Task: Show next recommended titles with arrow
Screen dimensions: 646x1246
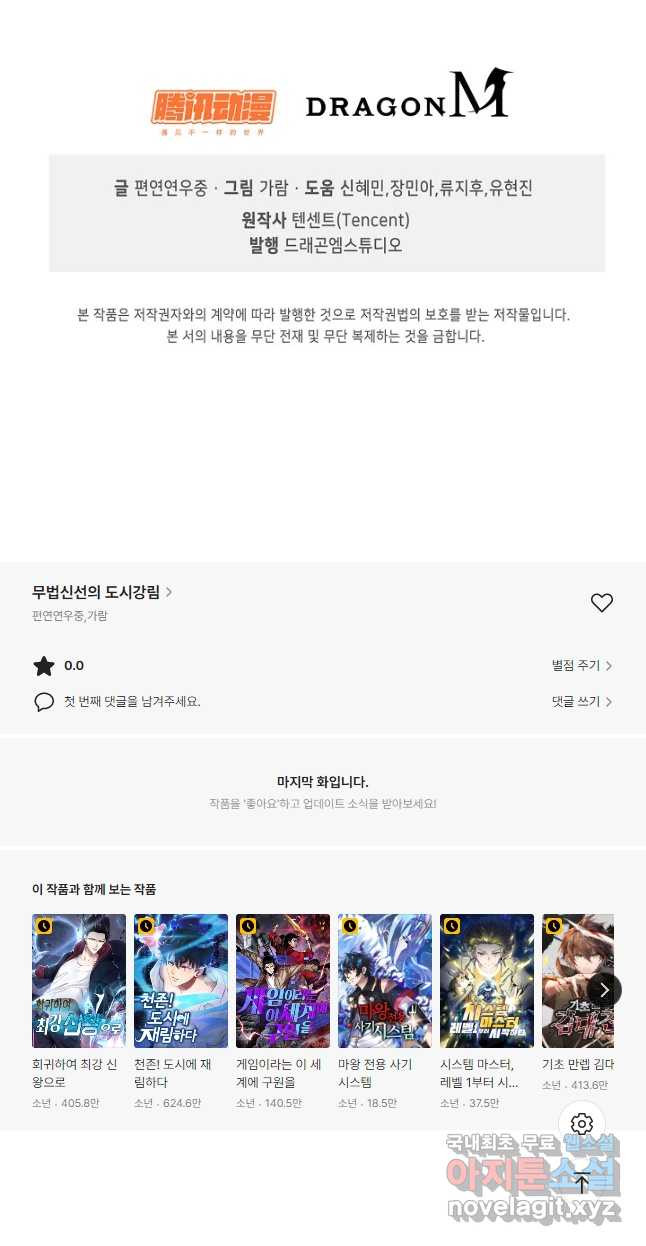Action: 603,990
